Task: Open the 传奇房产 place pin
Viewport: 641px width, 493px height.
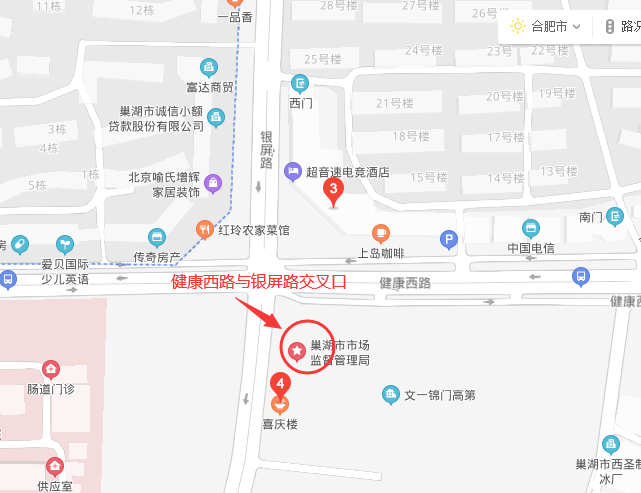Action: click(157, 238)
